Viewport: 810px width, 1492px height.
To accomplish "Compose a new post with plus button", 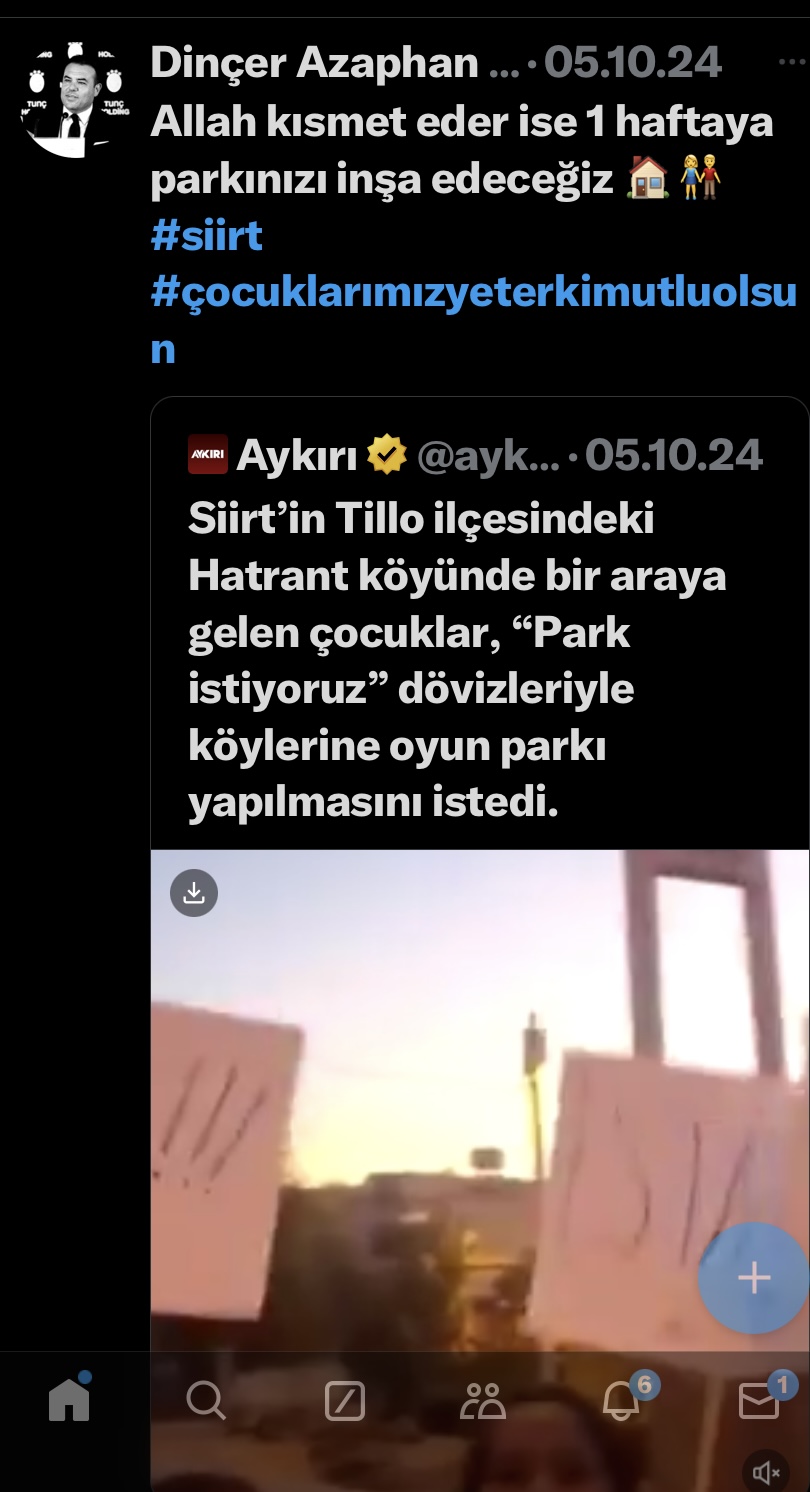I will click(753, 1278).
